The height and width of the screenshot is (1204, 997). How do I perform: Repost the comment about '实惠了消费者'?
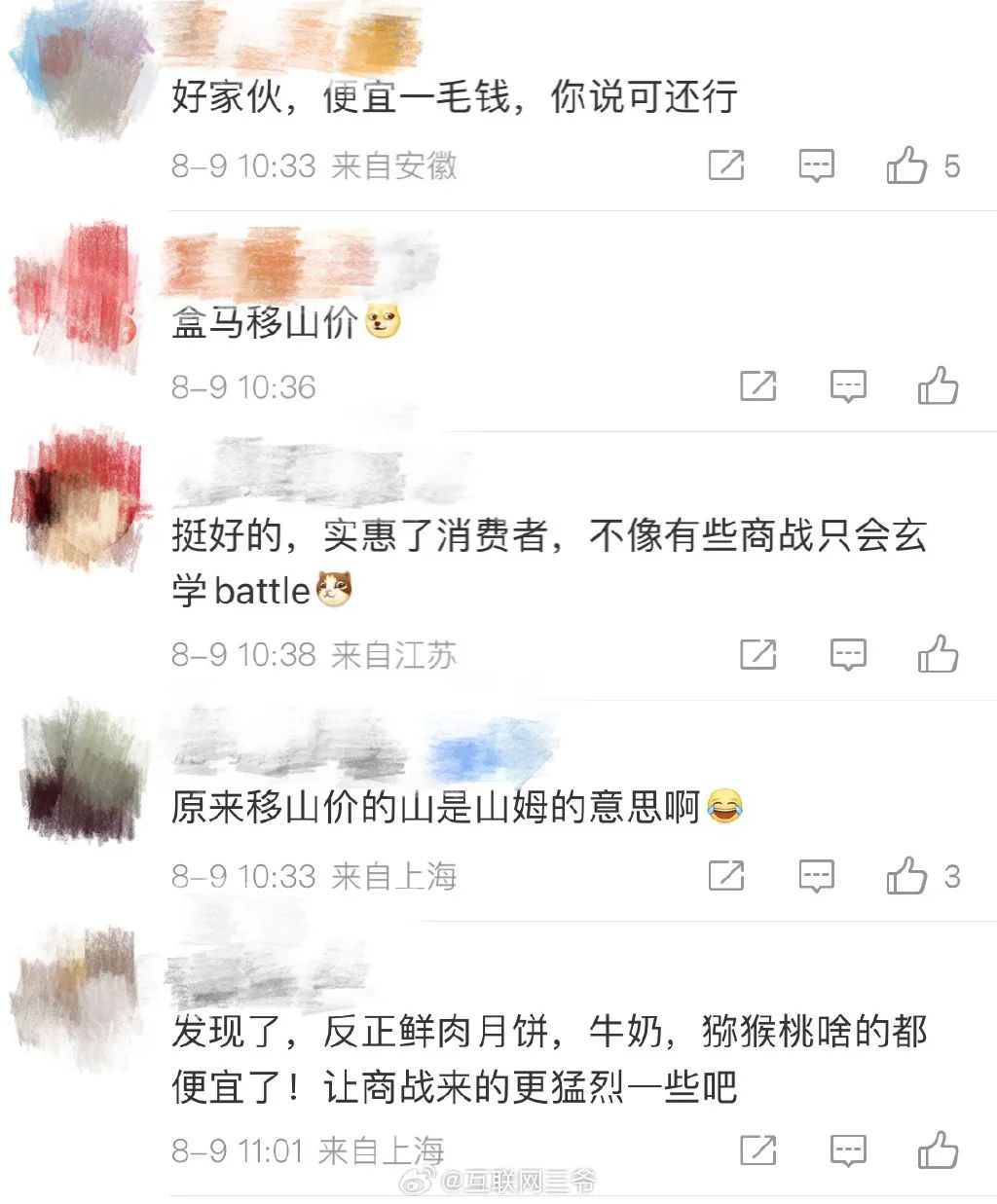click(758, 654)
